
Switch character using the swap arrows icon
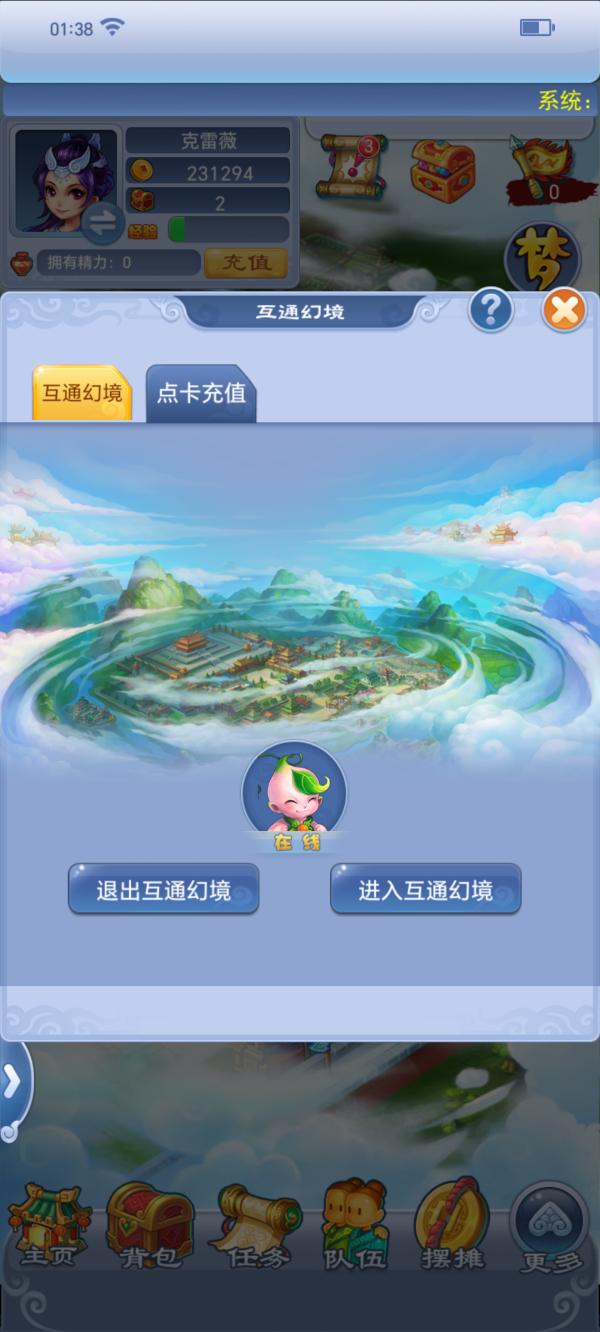point(102,224)
